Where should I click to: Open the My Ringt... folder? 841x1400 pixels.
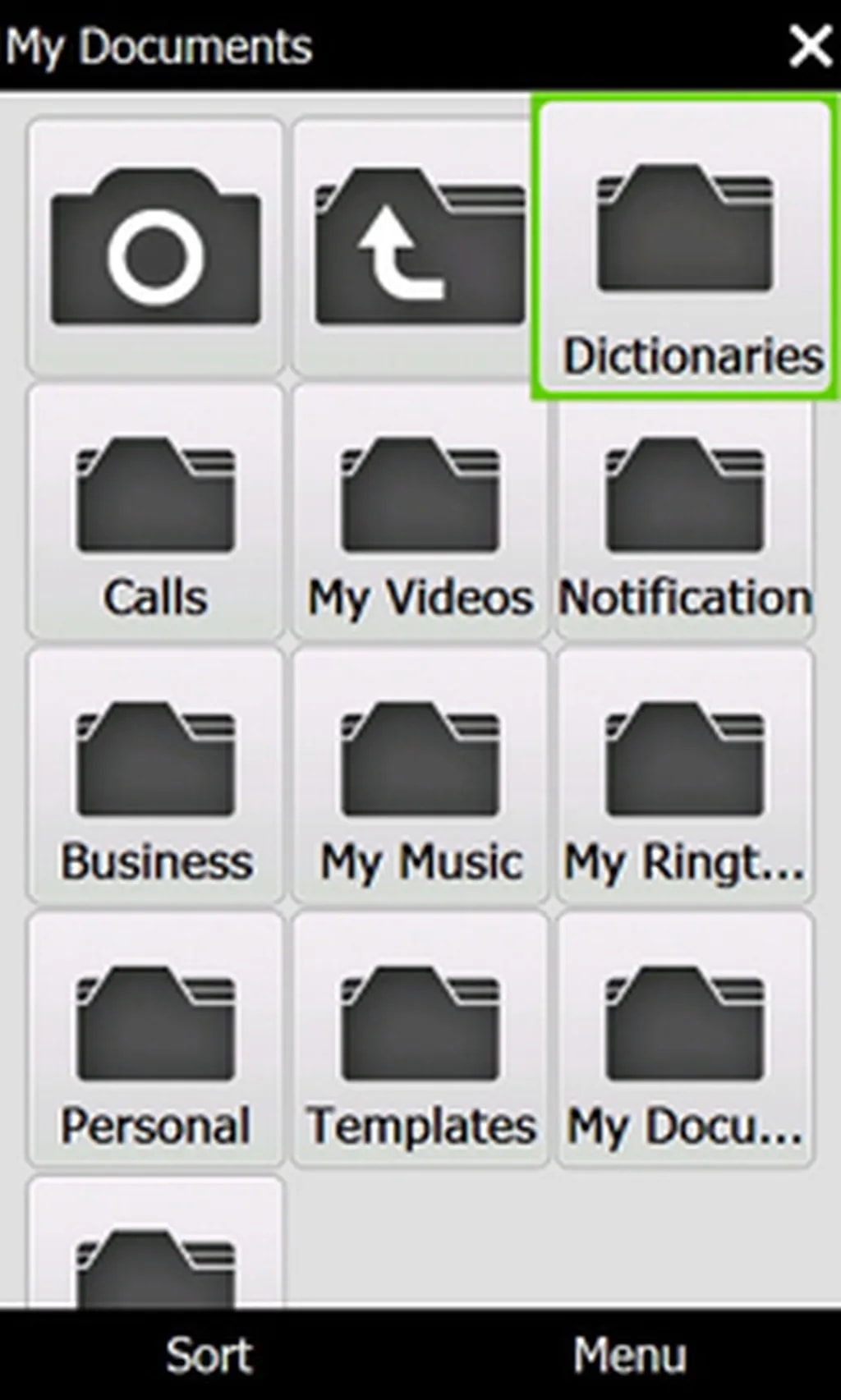(x=684, y=776)
